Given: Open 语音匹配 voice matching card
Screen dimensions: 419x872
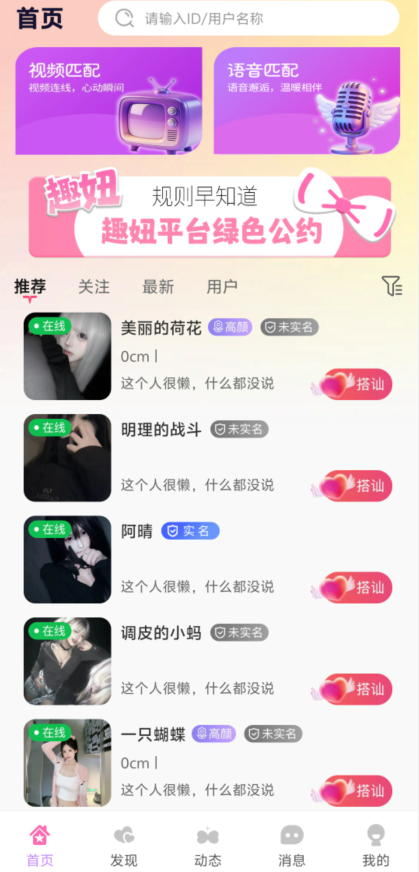Looking at the screenshot, I should click(307, 101).
